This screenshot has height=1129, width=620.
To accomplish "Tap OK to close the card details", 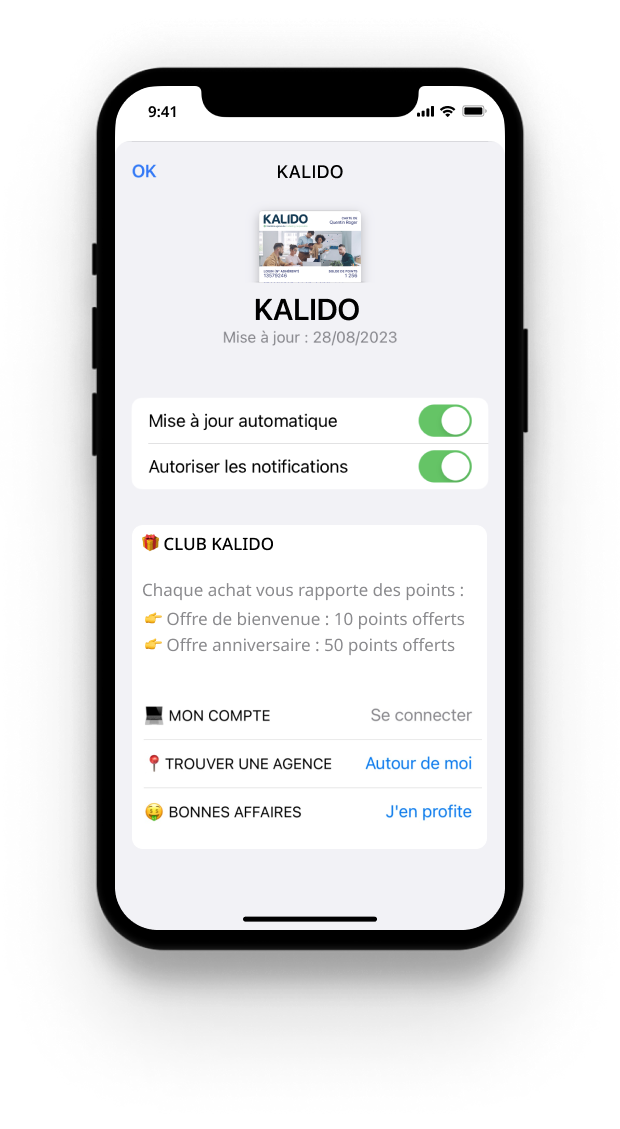I will (144, 171).
